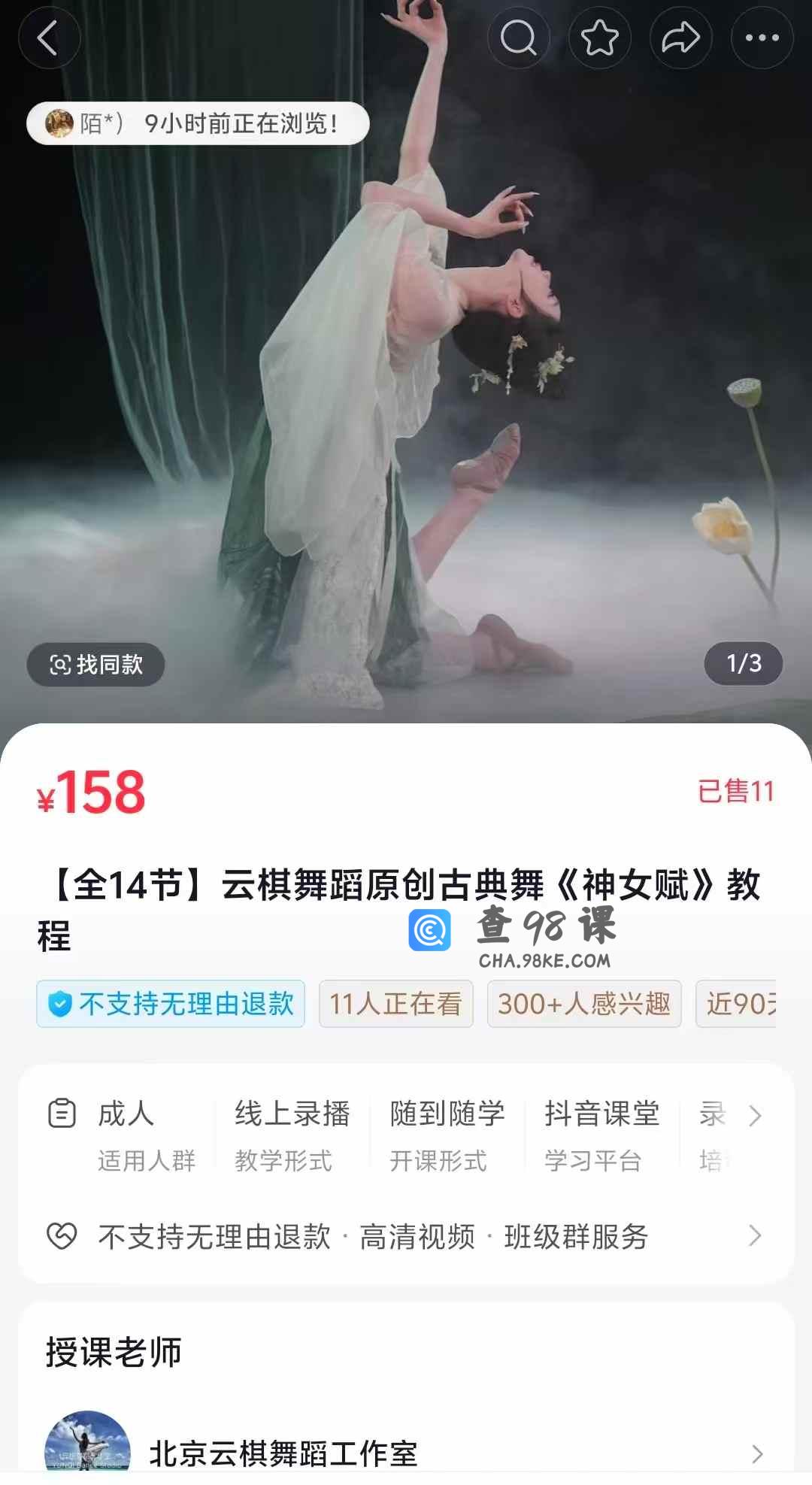Open search from the top bar
The image size is (812, 1485).
tap(519, 38)
